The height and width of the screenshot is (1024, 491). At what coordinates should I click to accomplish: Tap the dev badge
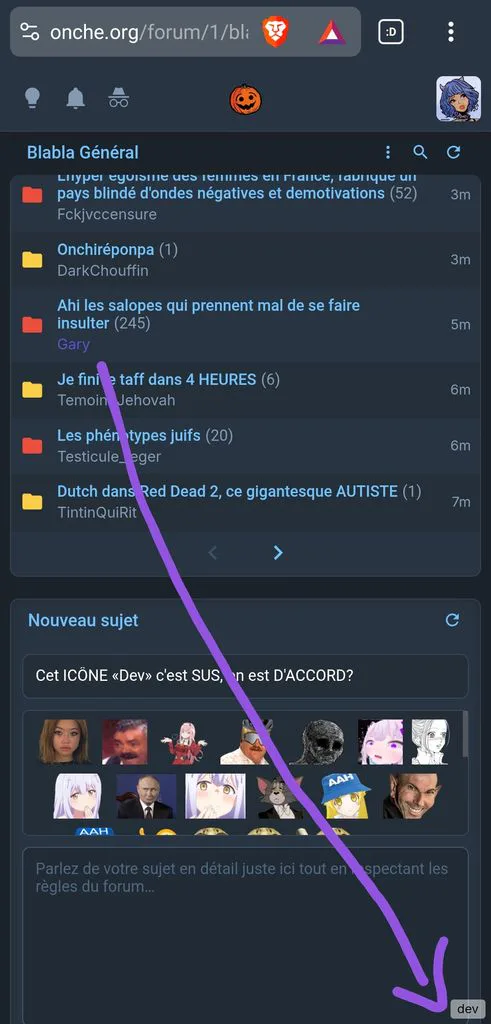(x=468, y=1008)
